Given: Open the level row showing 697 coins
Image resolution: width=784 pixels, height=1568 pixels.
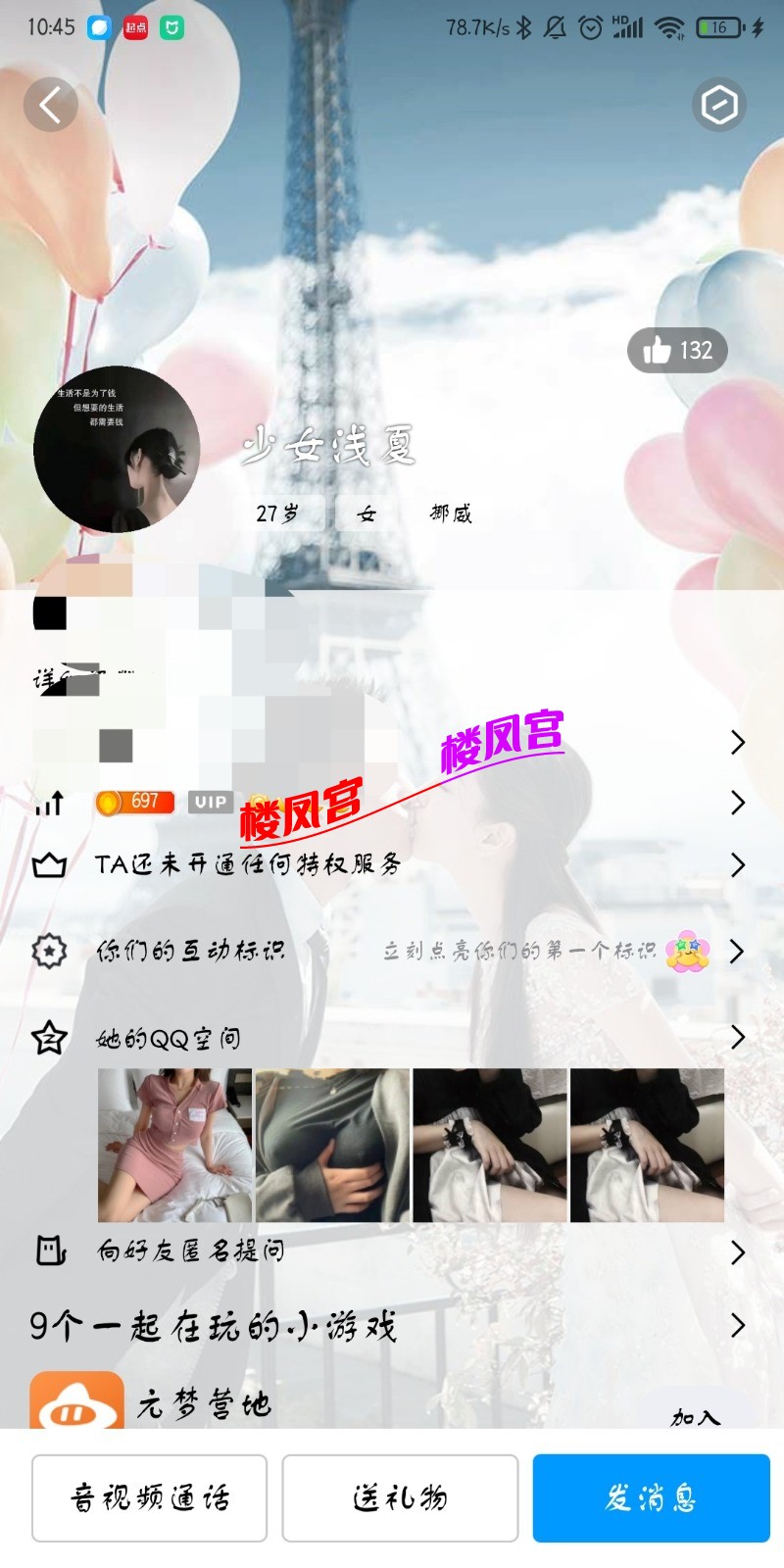Looking at the screenshot, I should click(392, 803).
